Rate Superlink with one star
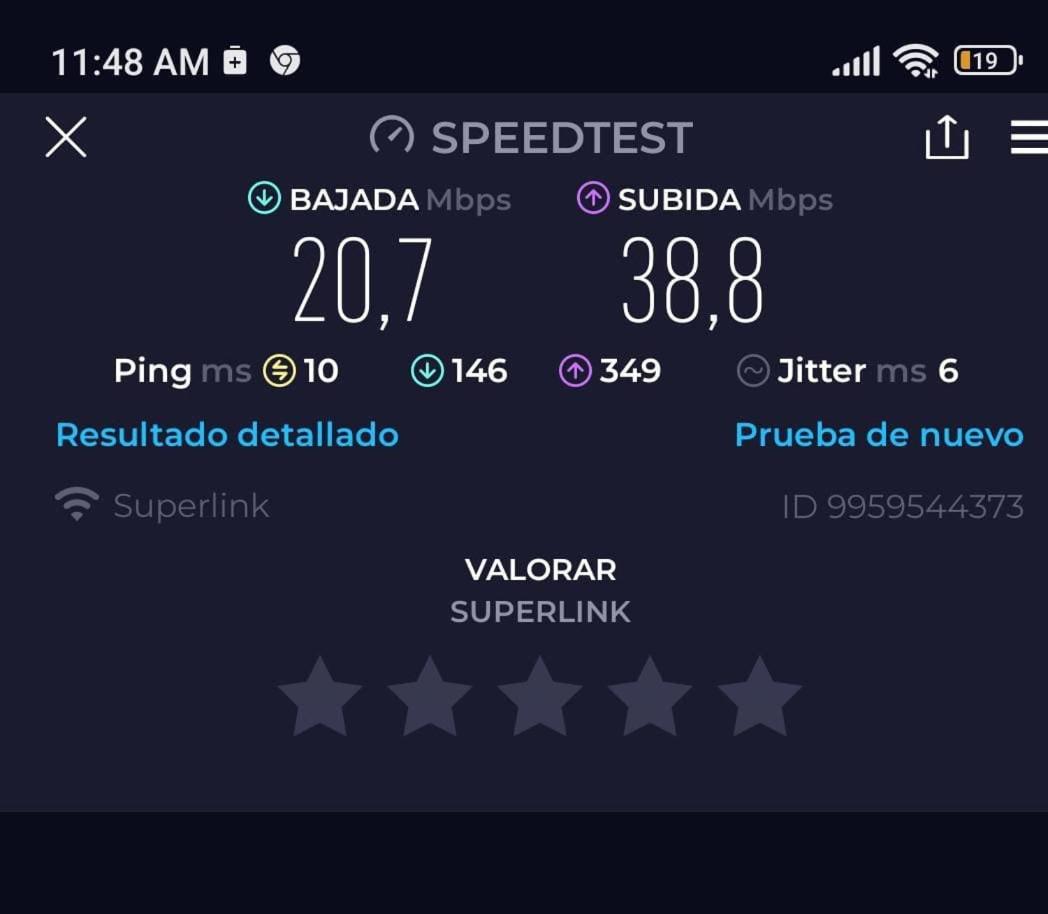Image resolution: width=1048 pixels, height=914 pixels. click(x=320, y=697)
